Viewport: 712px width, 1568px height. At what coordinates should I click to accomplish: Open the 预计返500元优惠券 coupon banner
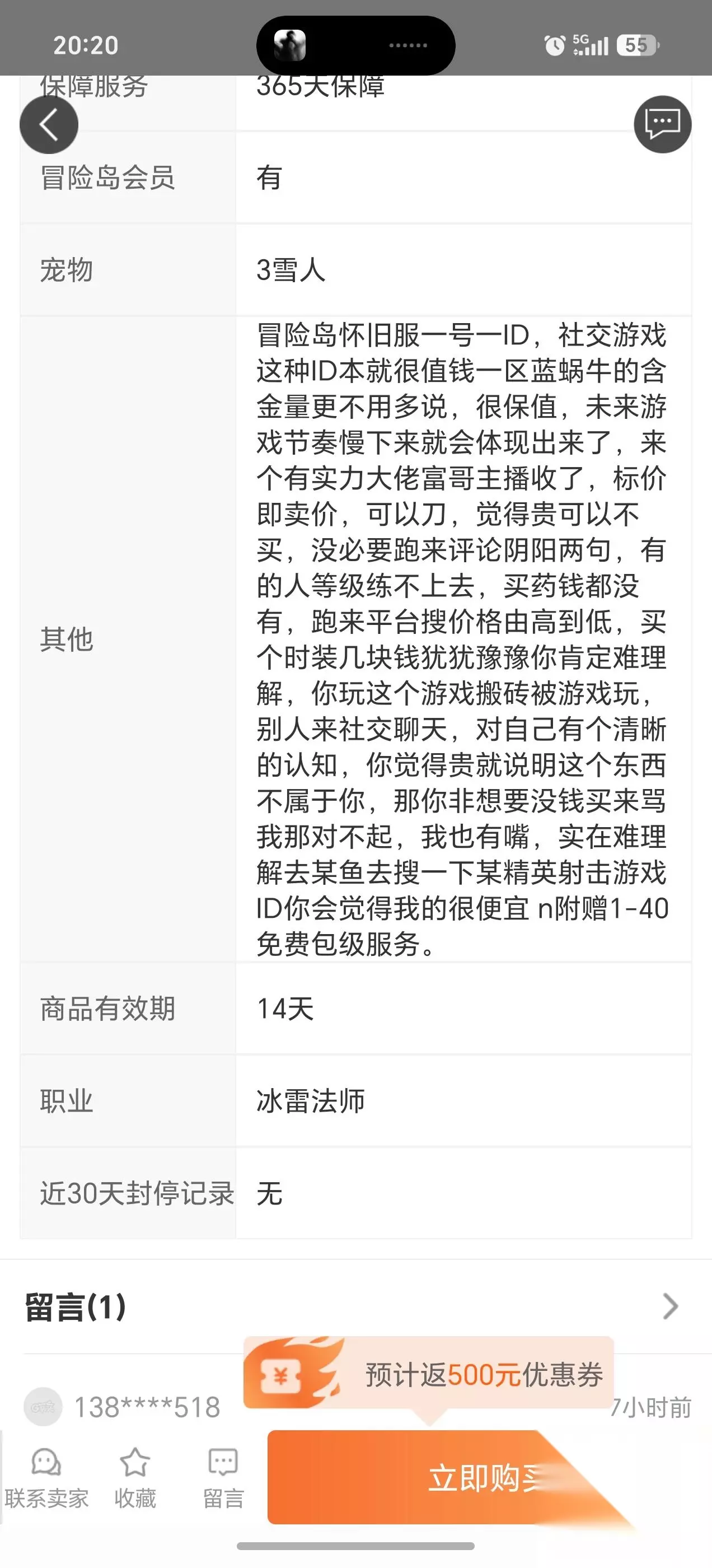coord(428,1374)
